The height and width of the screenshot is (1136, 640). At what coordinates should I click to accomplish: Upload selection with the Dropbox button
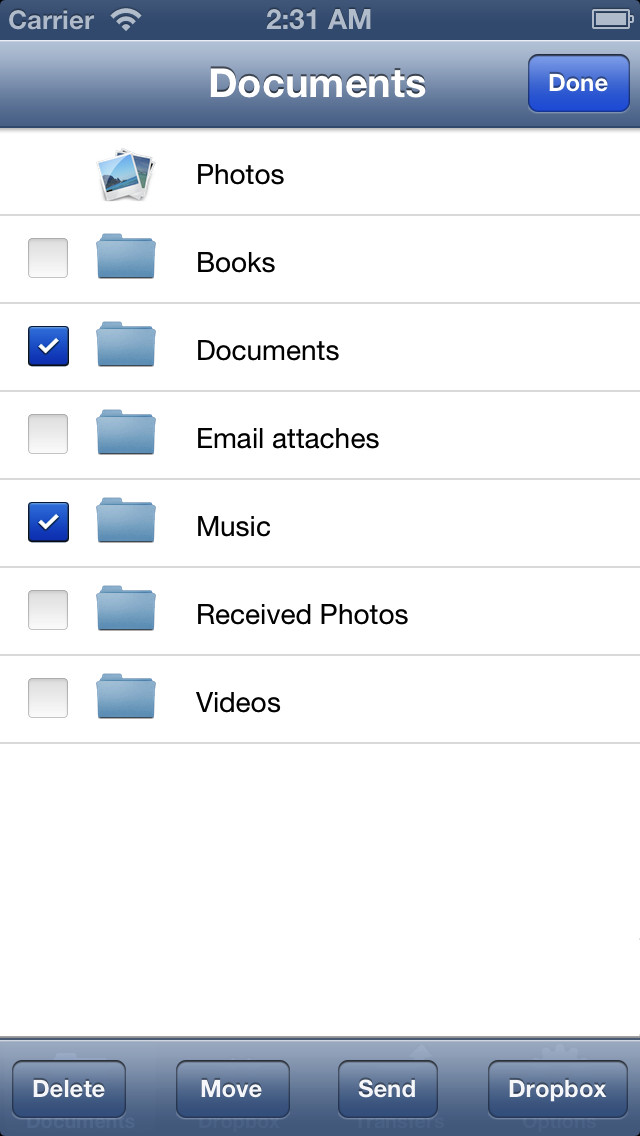557,1089
